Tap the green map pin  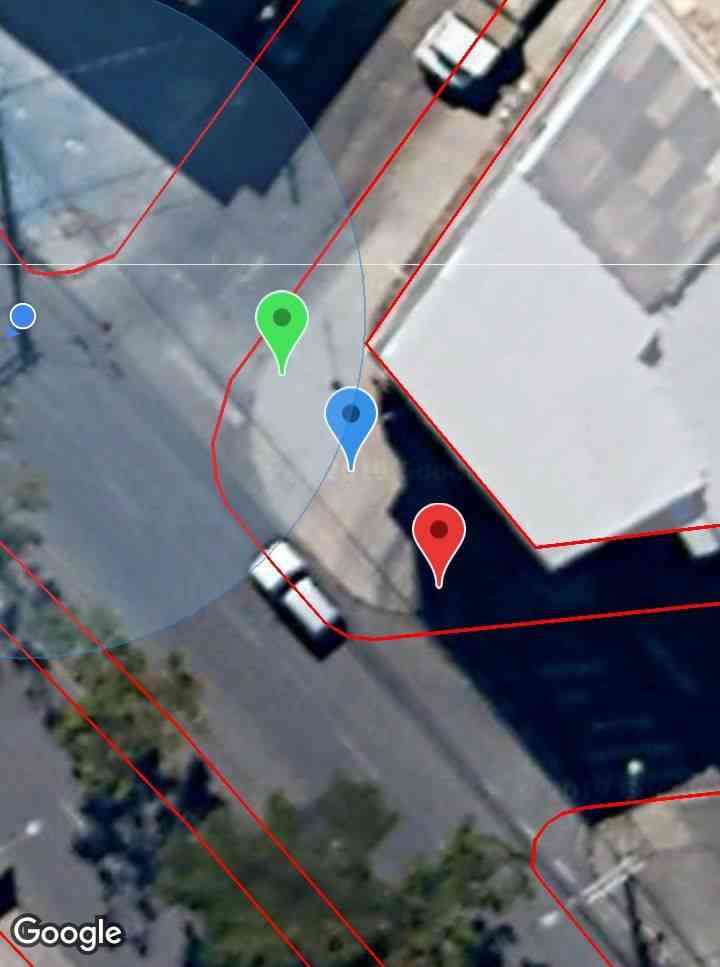pyautogui.click(x=281, y=322)
